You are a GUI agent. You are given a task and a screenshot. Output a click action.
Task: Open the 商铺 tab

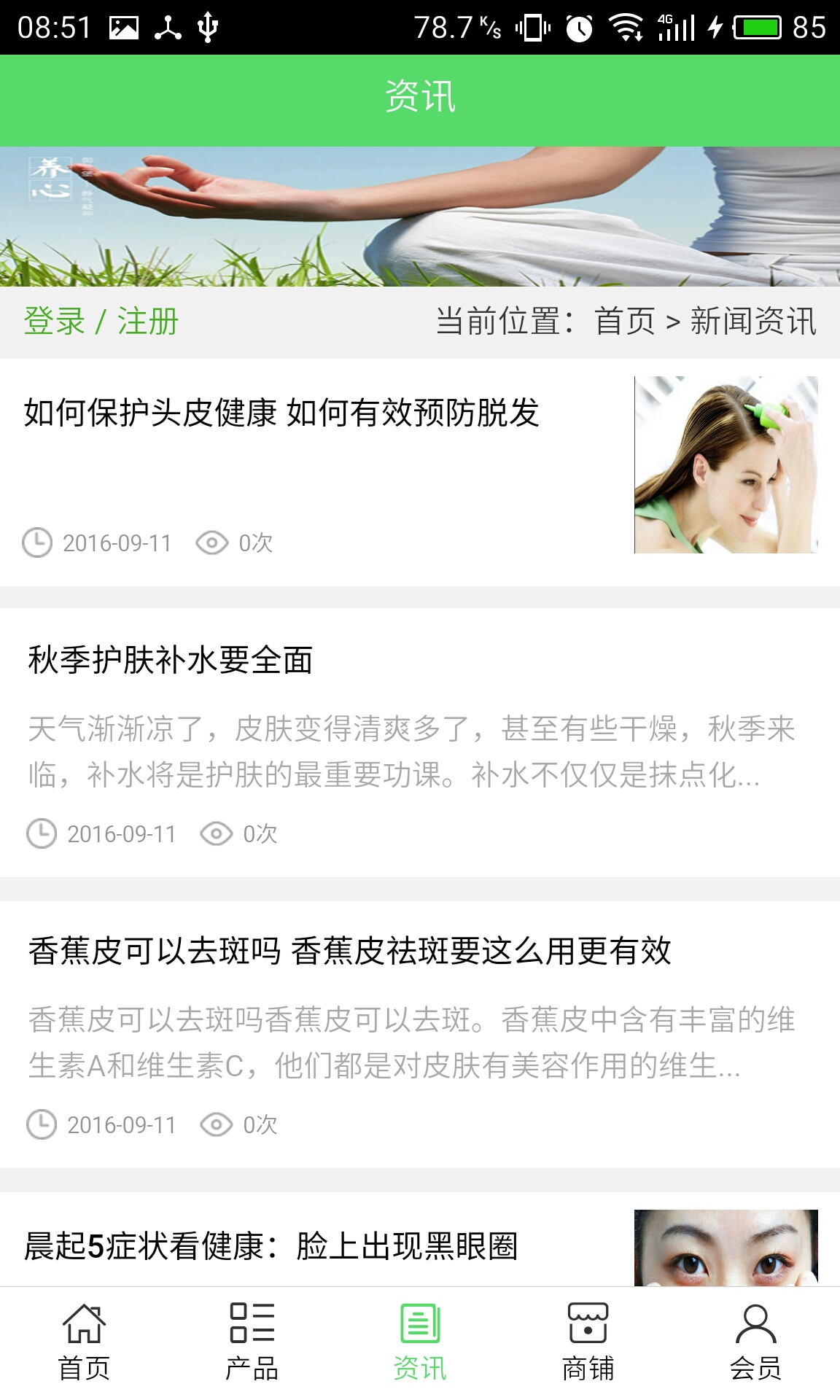pyautogui.click(x=588, y=1342)
